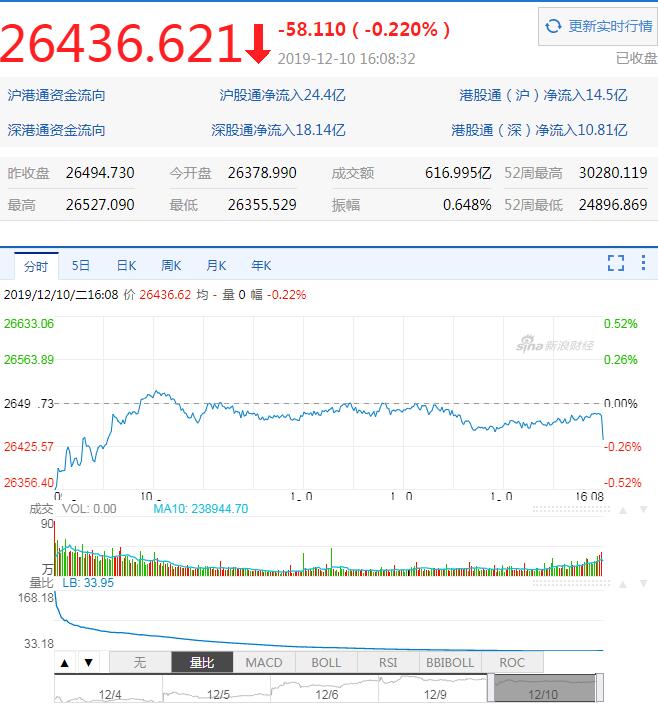658x709 pixels.
Task: Show the BOLL indicator
Action: point(326,662)
